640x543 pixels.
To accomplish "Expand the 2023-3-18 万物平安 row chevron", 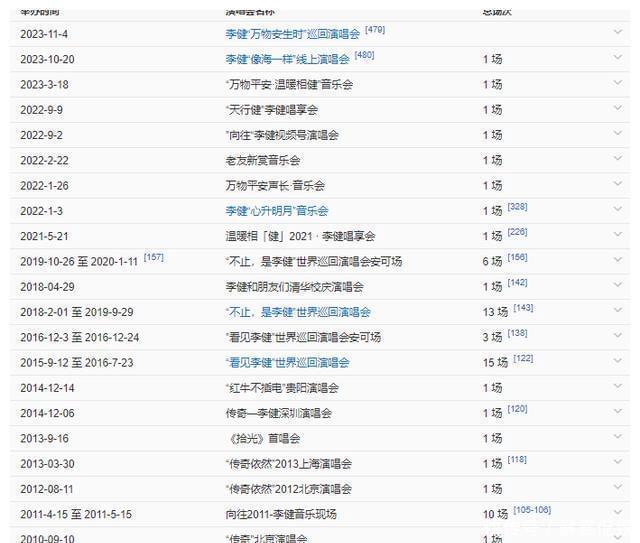I will [x=618, y=85].
